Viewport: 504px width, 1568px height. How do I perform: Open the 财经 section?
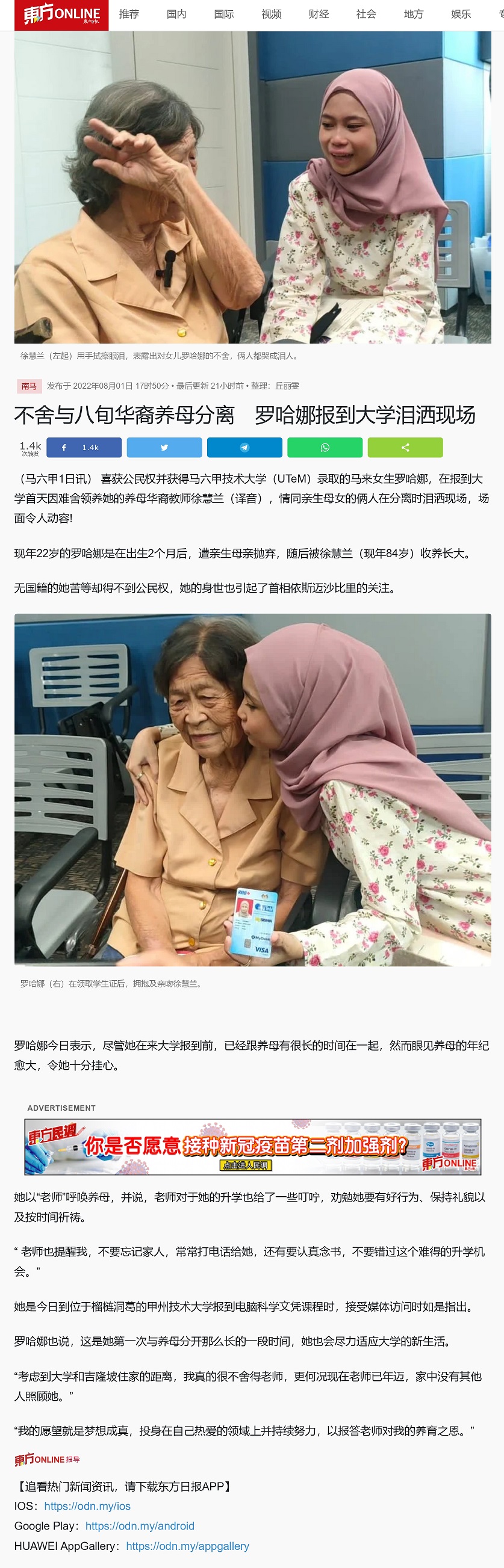click(319, 14)
